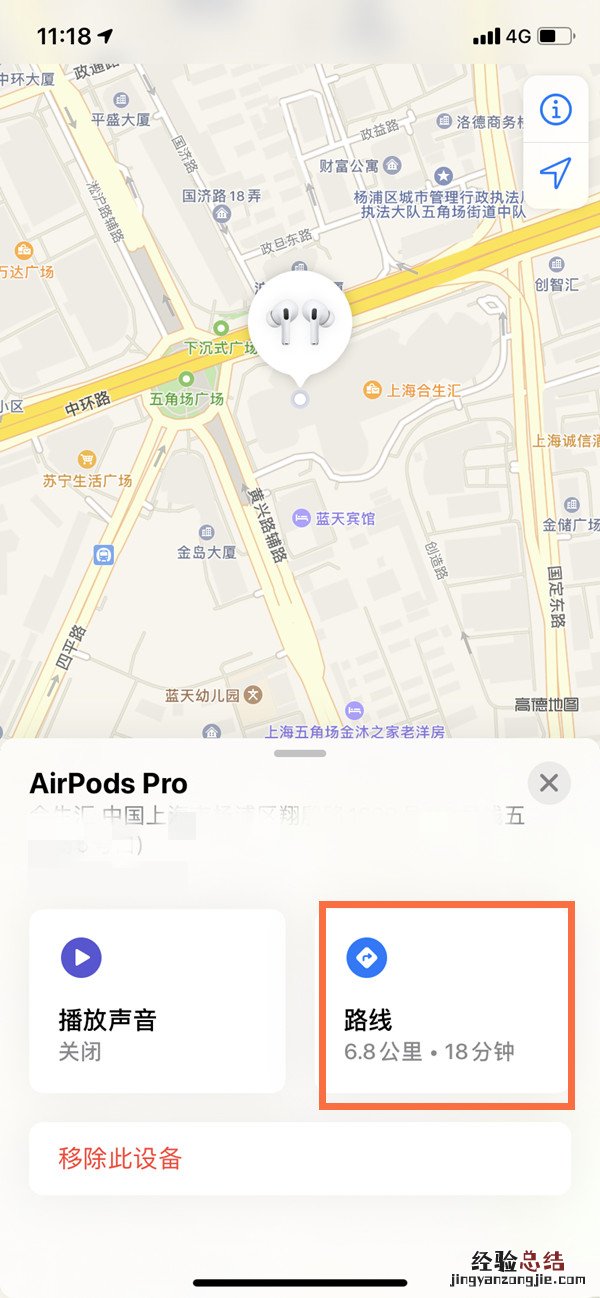Image resolution: width=600 pixels, height=1298 pixels.
Task: Center map on my current location
Action: [555, 173]
